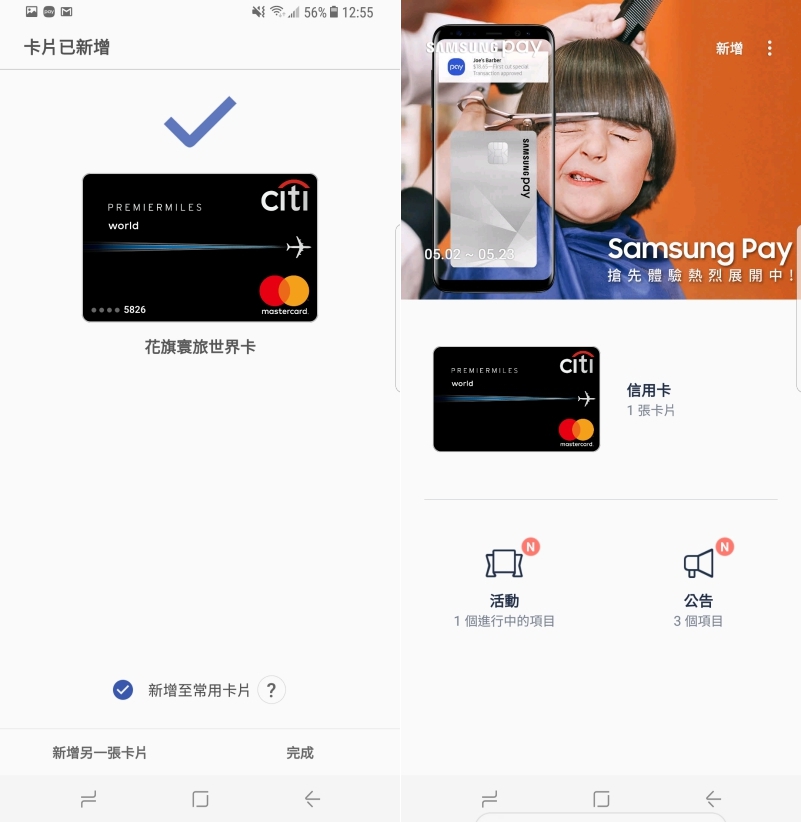The width and height of the screenshot is (801, 822).
Task: Uncheck the 新增至常用卡片 checkbox
Action: (123, 690)
